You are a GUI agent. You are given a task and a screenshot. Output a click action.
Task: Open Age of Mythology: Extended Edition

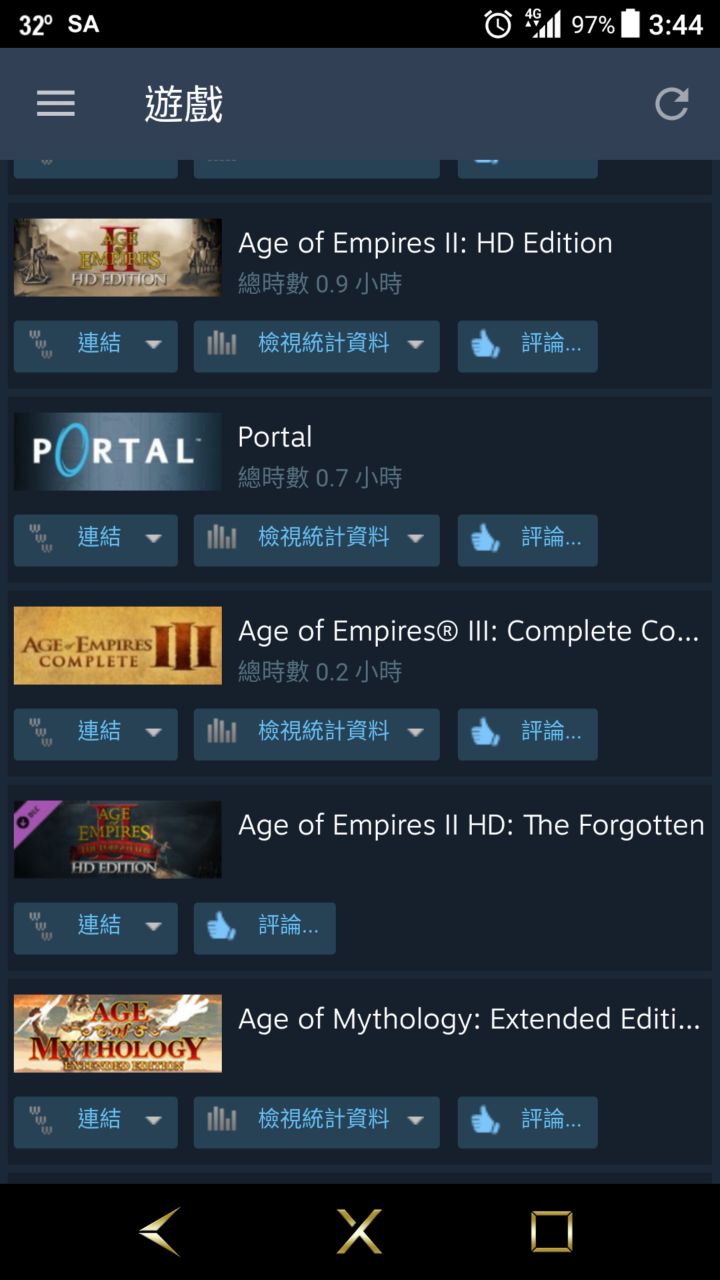(x=468, y=1019)
